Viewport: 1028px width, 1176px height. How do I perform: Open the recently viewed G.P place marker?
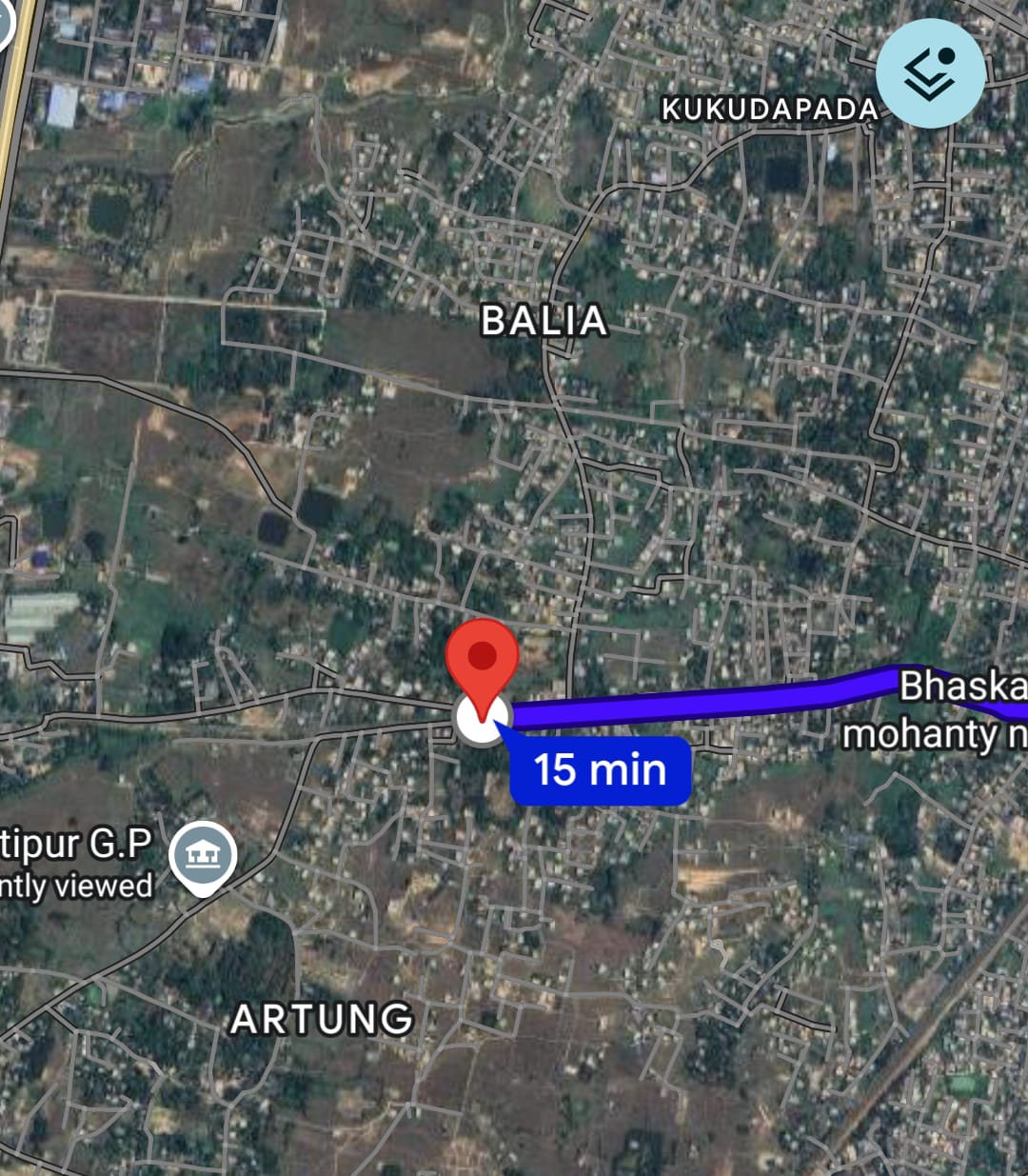[202, 855]
